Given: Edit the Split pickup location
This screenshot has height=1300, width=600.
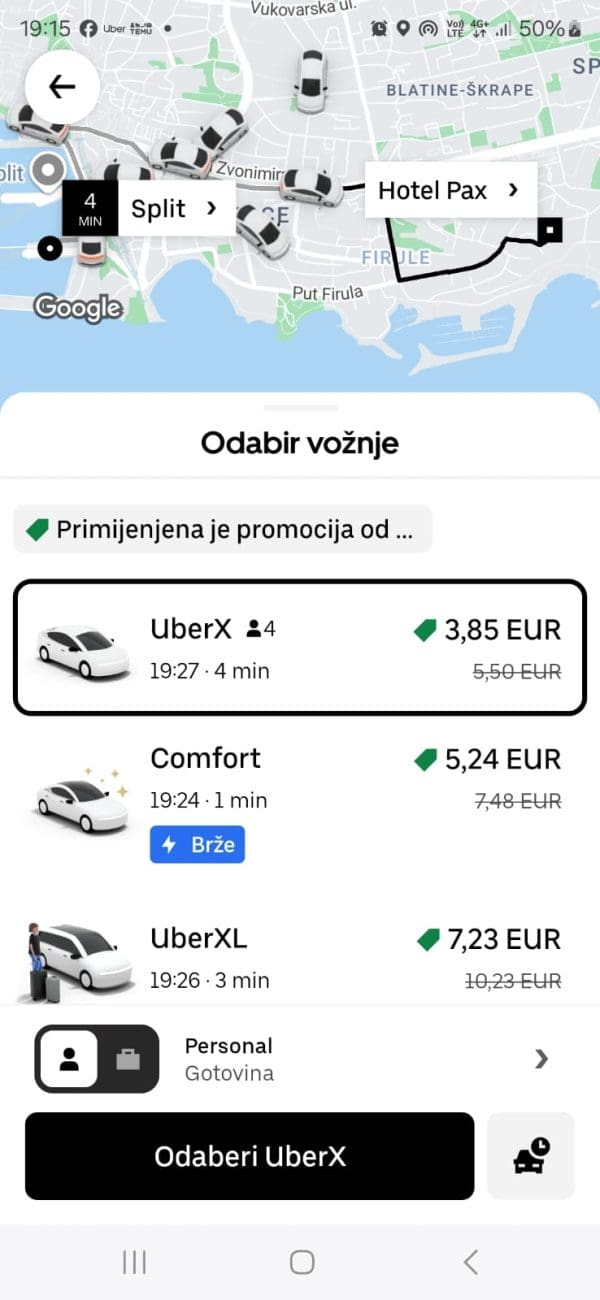Looking at the screenshot, I should (x=174, y=208).
